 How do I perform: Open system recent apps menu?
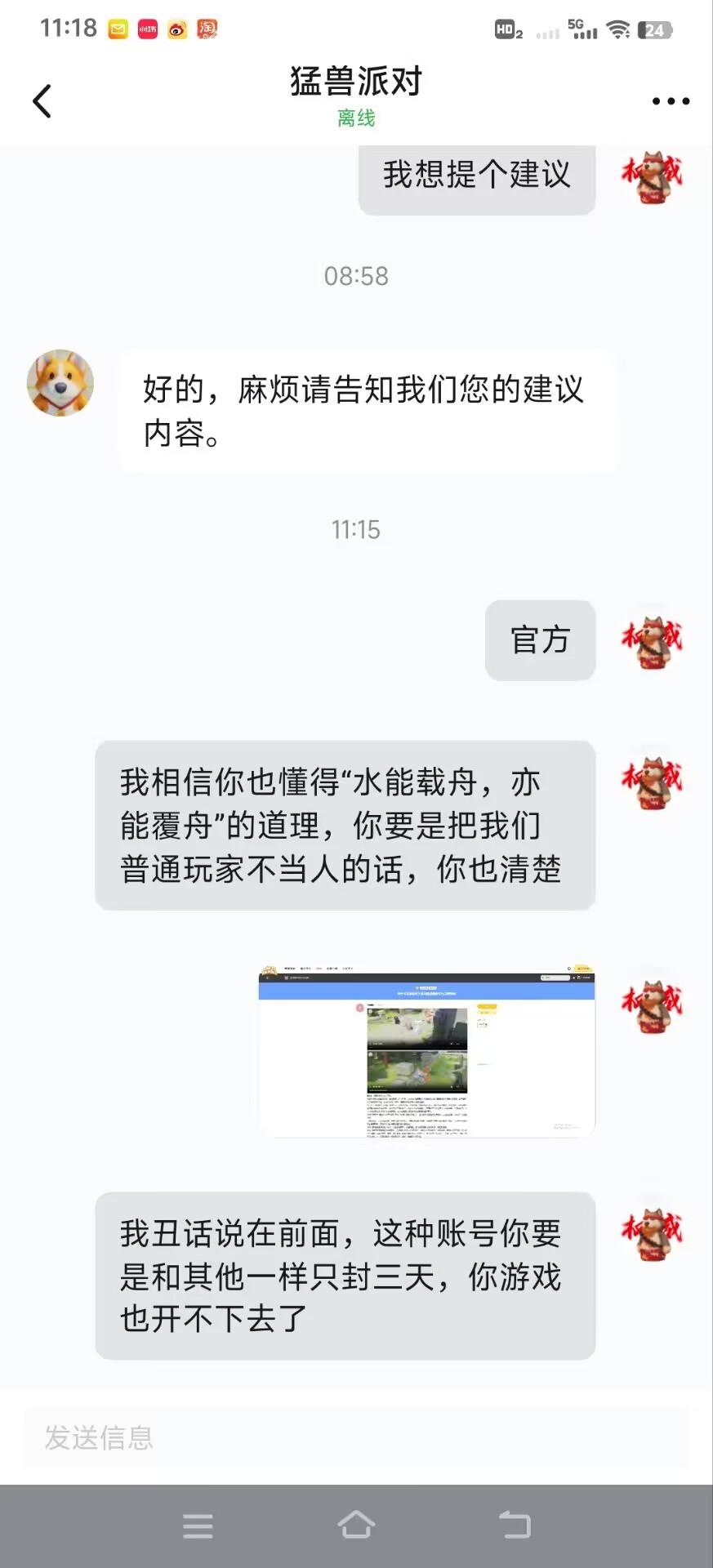(x=198, y=1526)
